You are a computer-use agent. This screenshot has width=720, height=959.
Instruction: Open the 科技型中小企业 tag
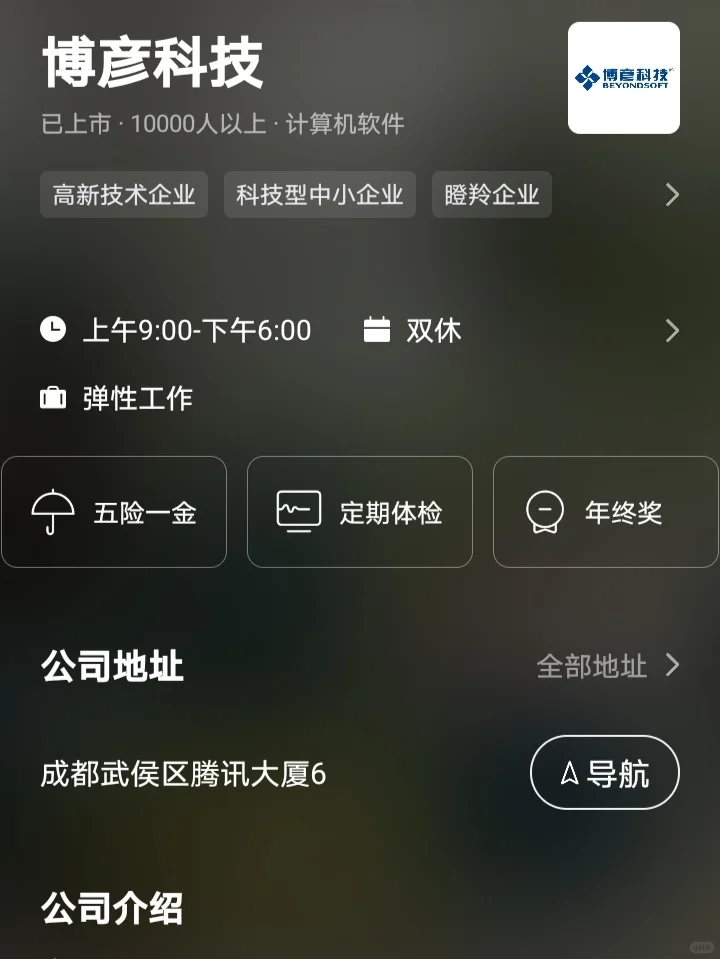click(319, 194)
